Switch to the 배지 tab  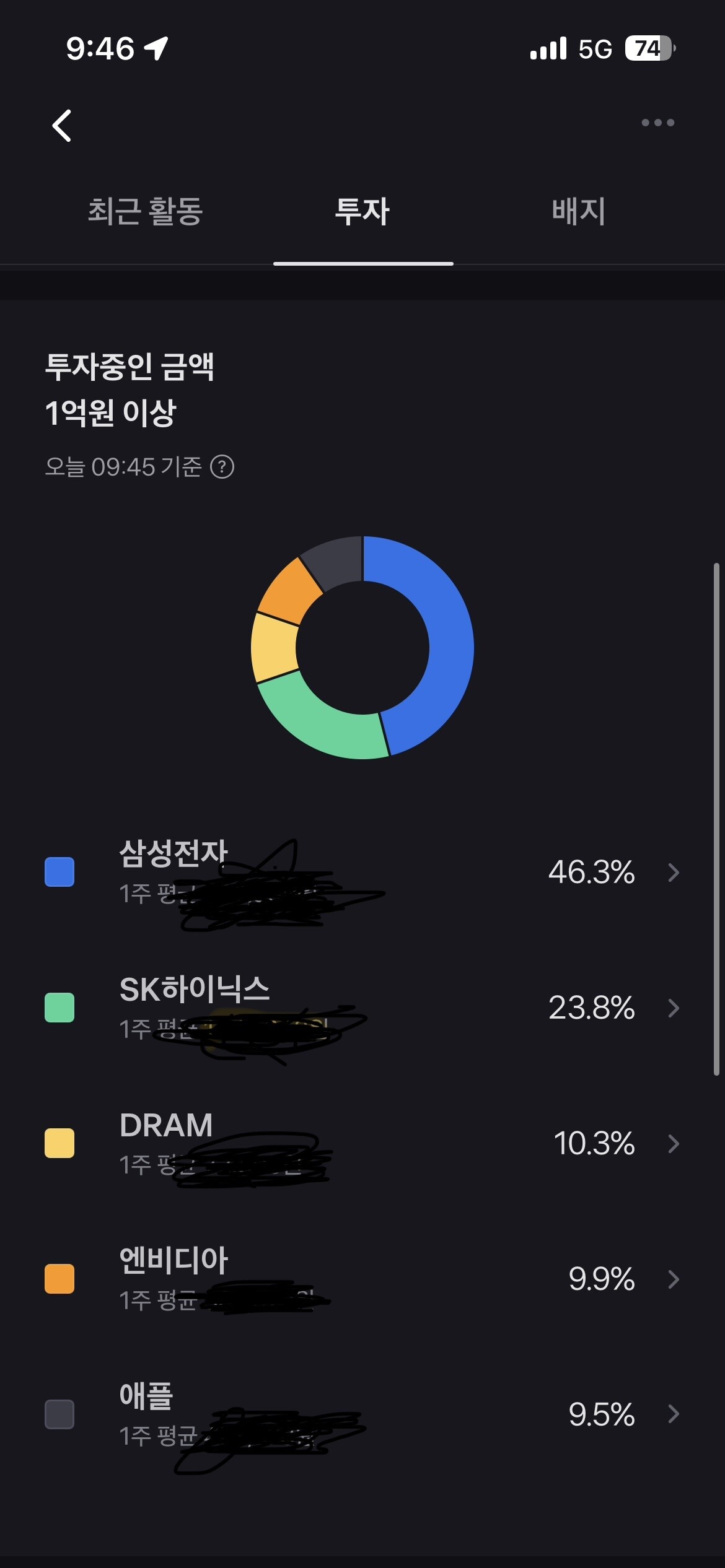(579, 211)
